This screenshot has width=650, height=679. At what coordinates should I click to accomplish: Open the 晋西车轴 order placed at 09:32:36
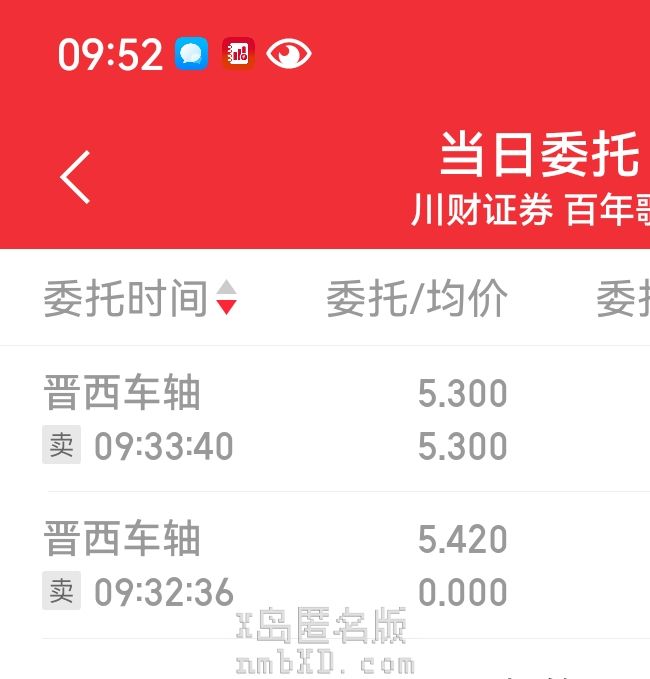(300, 566)
